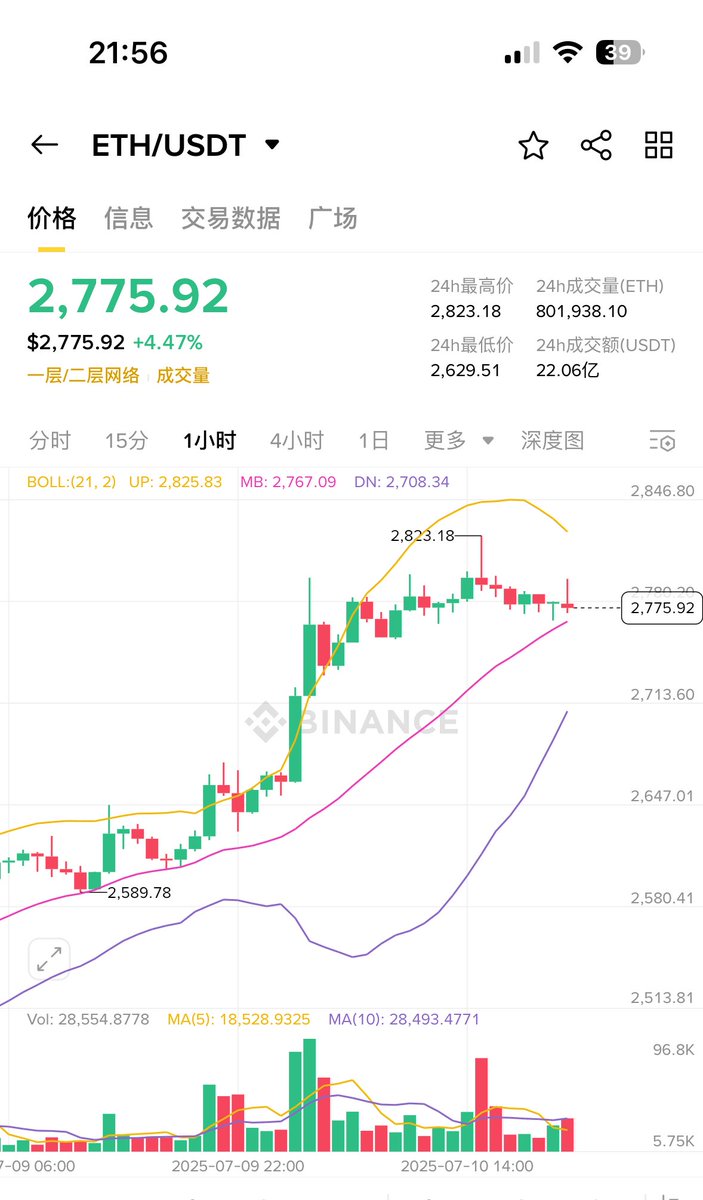
Task: Switch to the 广场 tab
Action: click(x=333, y=218)
